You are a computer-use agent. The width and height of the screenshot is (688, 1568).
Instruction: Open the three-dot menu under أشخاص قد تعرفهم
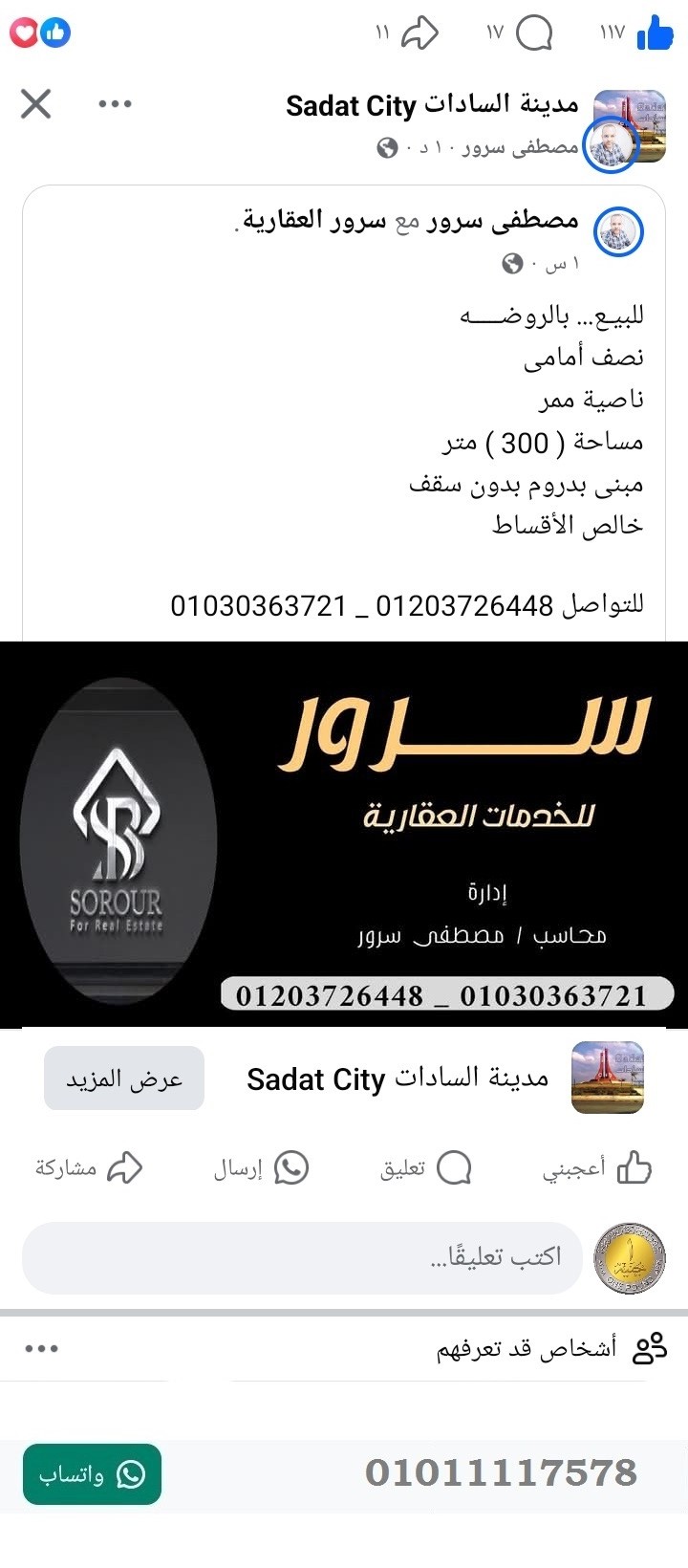click(40, 1351)
